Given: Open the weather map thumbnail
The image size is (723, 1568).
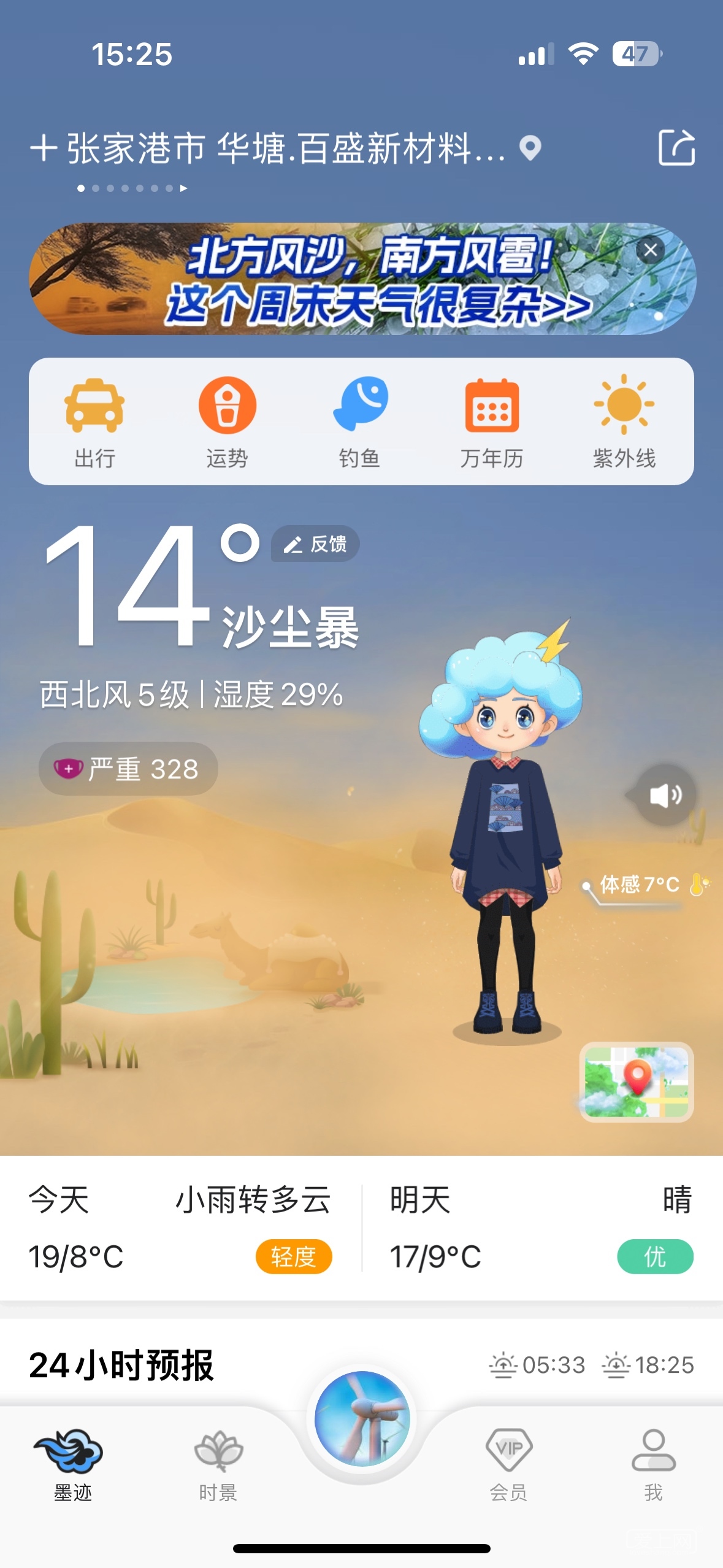Looking at the screenshot, I should click(x=637, y=1082).
